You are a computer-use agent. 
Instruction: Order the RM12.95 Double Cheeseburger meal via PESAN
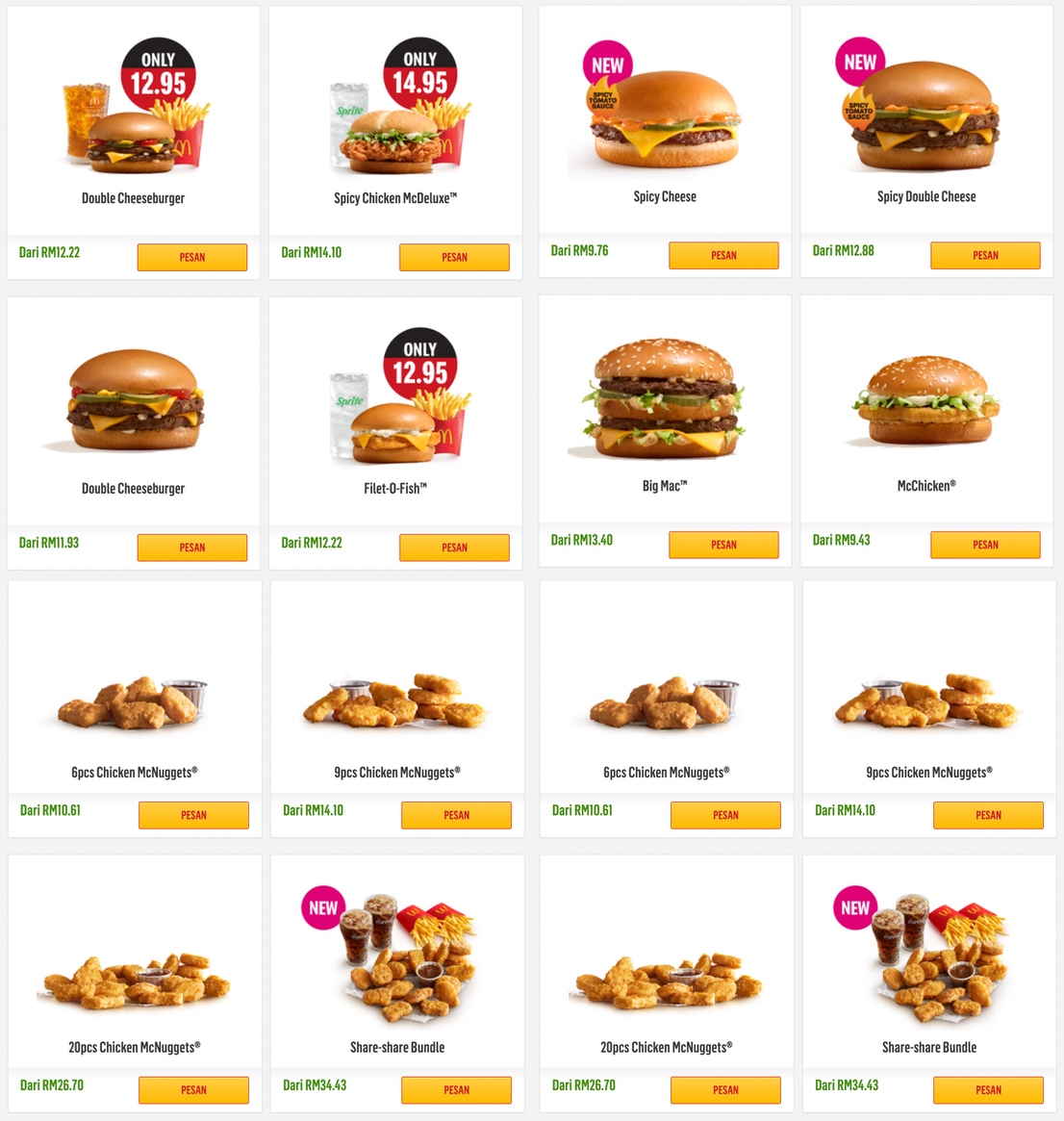coord(192,257)
